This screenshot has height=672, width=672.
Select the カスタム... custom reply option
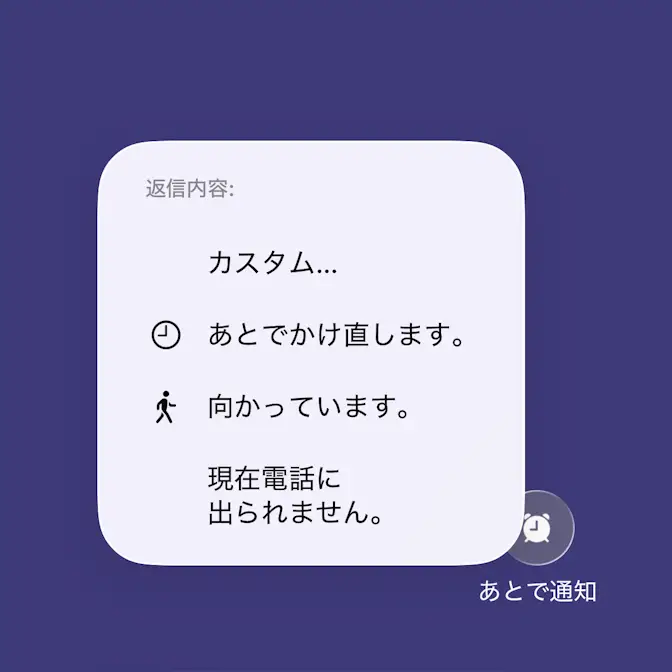[272, 265]
